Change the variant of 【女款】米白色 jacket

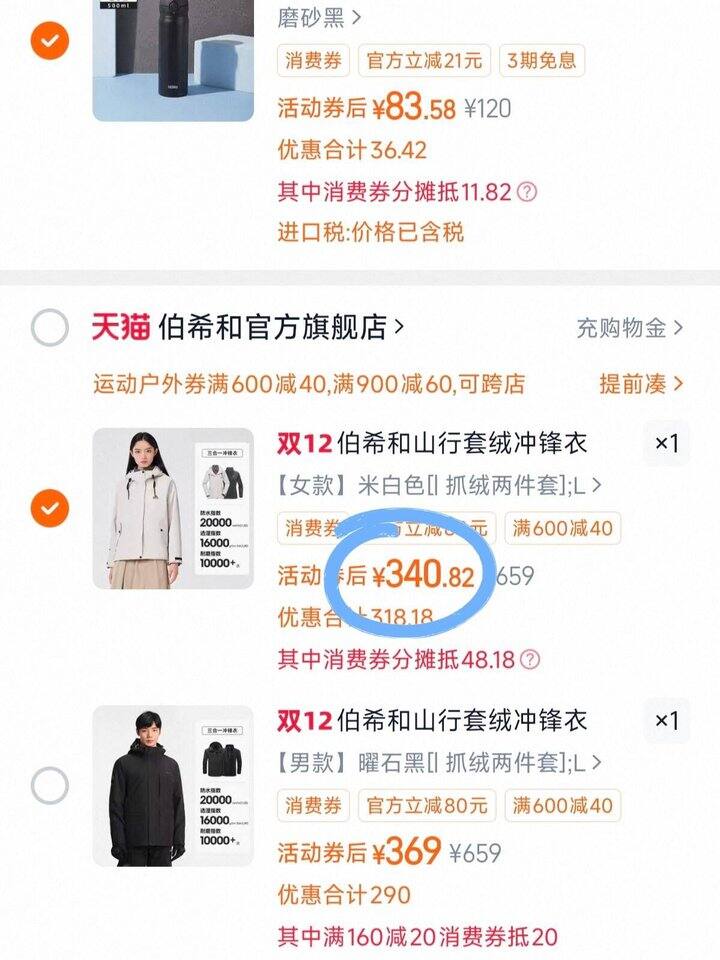[440, 486]
